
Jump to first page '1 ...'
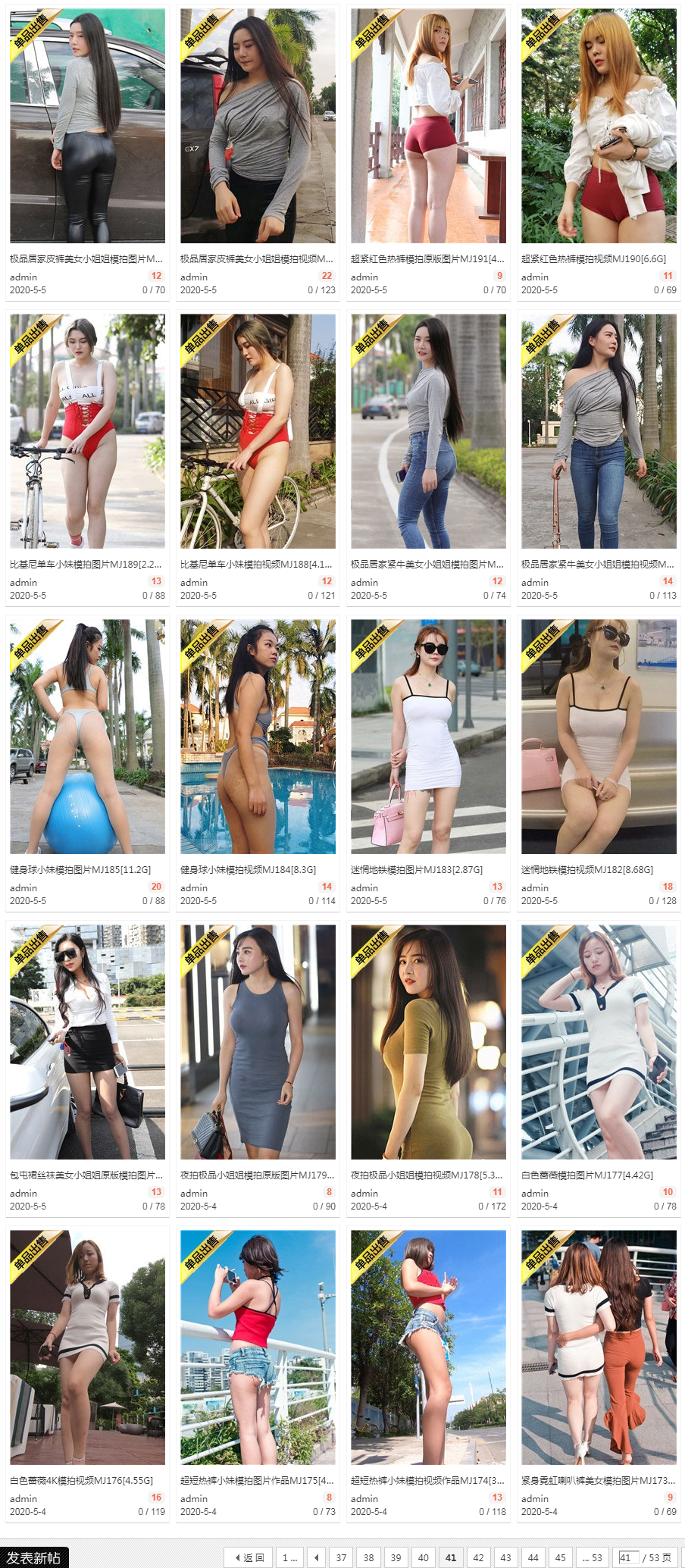(x=289, y=1557)
